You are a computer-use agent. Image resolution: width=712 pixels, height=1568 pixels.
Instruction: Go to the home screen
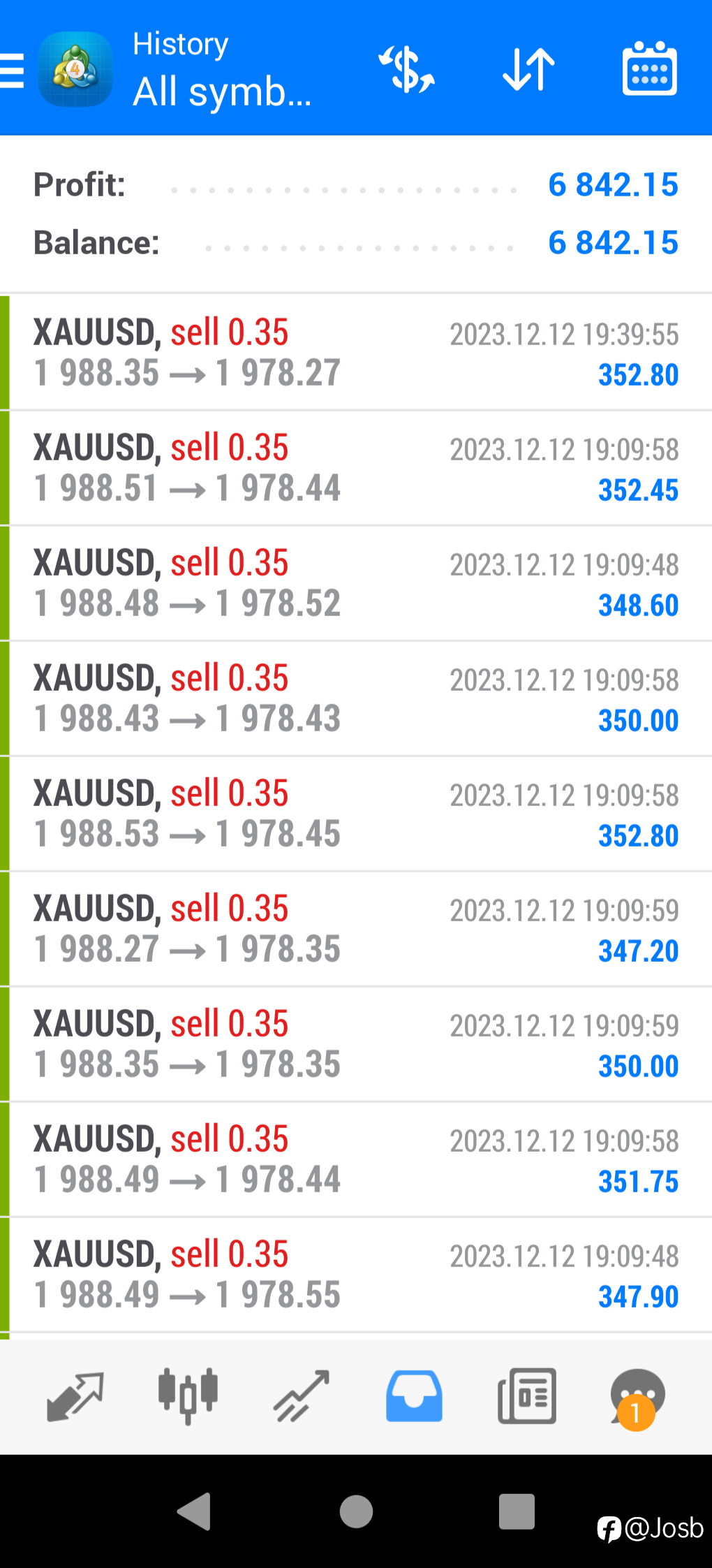pos(356,1511)
